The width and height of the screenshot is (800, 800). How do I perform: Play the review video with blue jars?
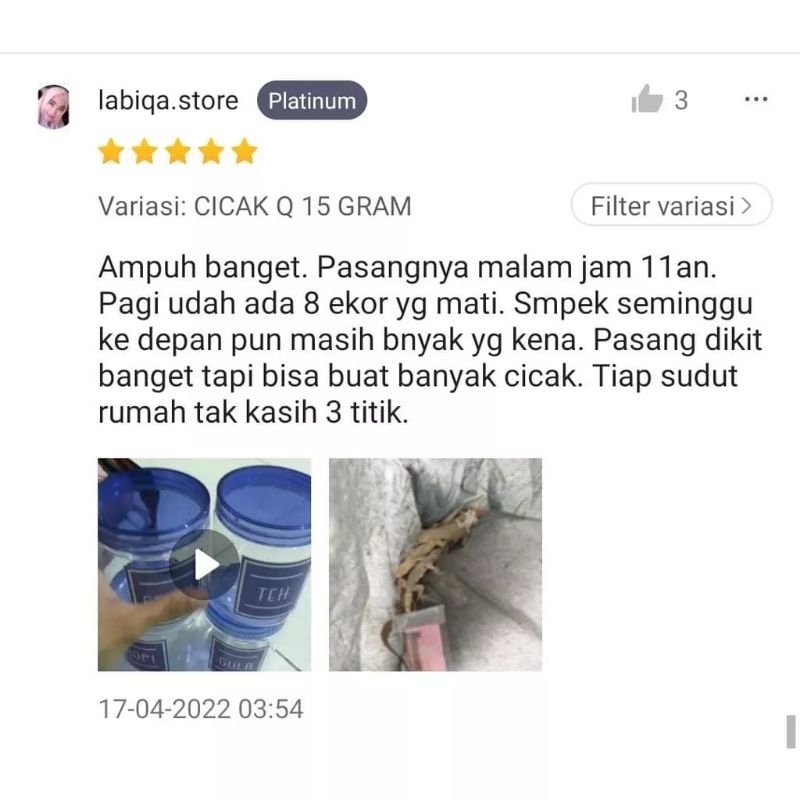pos(205,564)
